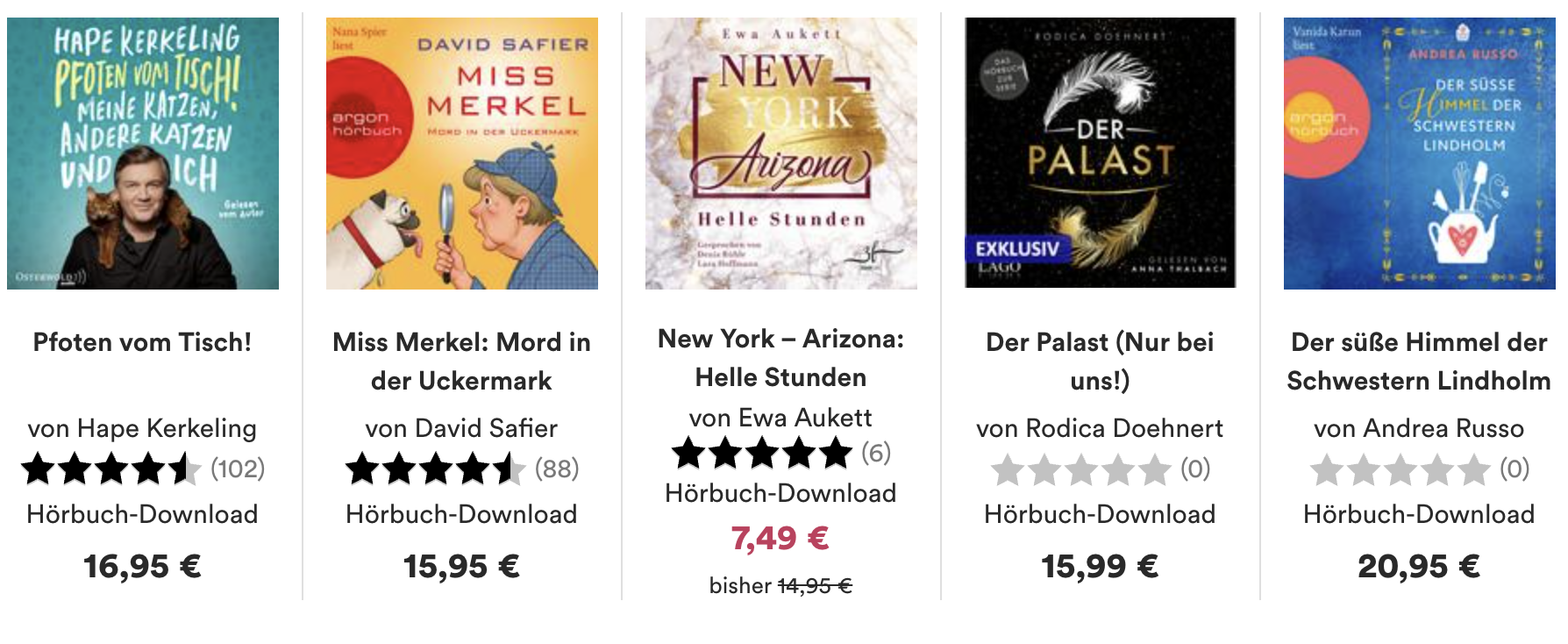Open the New York – Arizona audiobook cover

click(x=781, y=154)
